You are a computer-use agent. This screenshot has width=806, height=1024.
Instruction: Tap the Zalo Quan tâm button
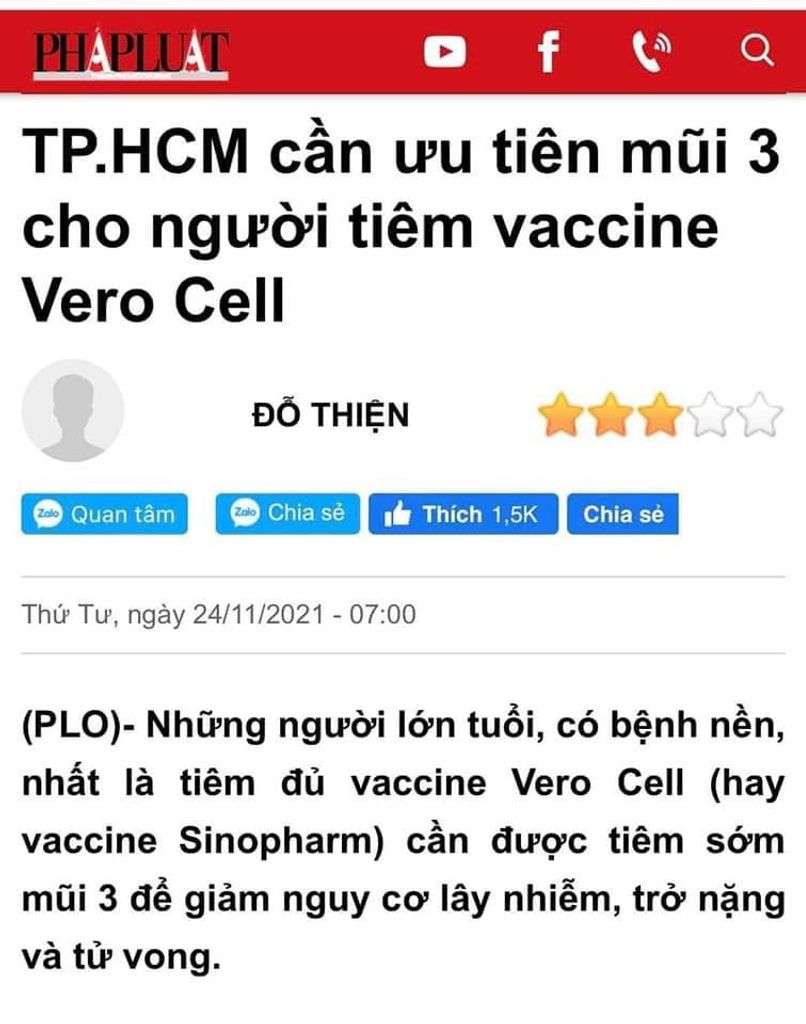tap(105, 514)
